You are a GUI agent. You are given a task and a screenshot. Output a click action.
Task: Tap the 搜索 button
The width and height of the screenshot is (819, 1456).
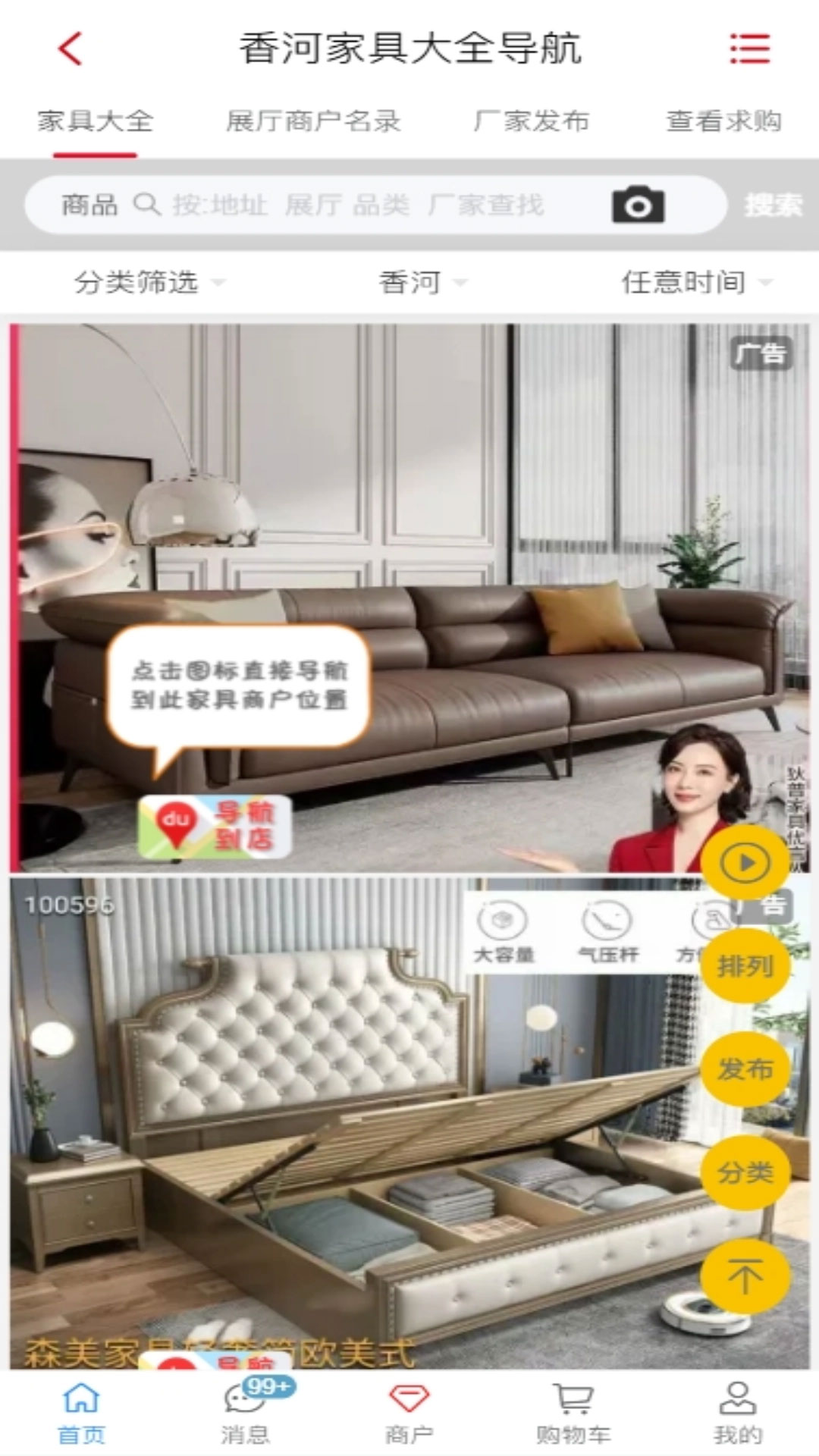click(772, 205)
